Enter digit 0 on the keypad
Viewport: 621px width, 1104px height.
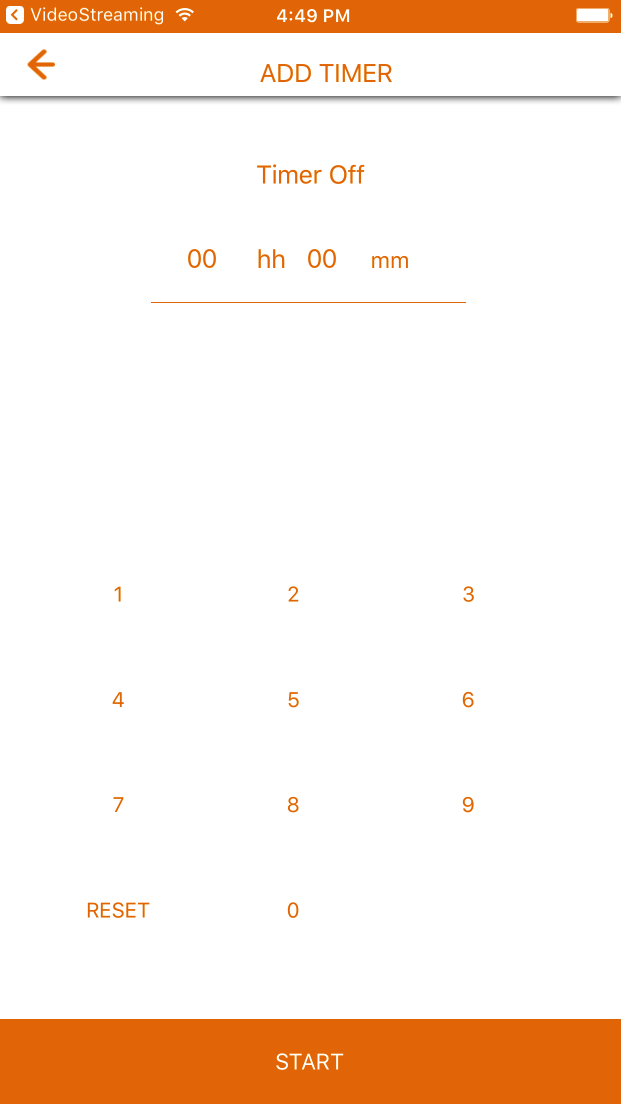click(x=293, y=910)
